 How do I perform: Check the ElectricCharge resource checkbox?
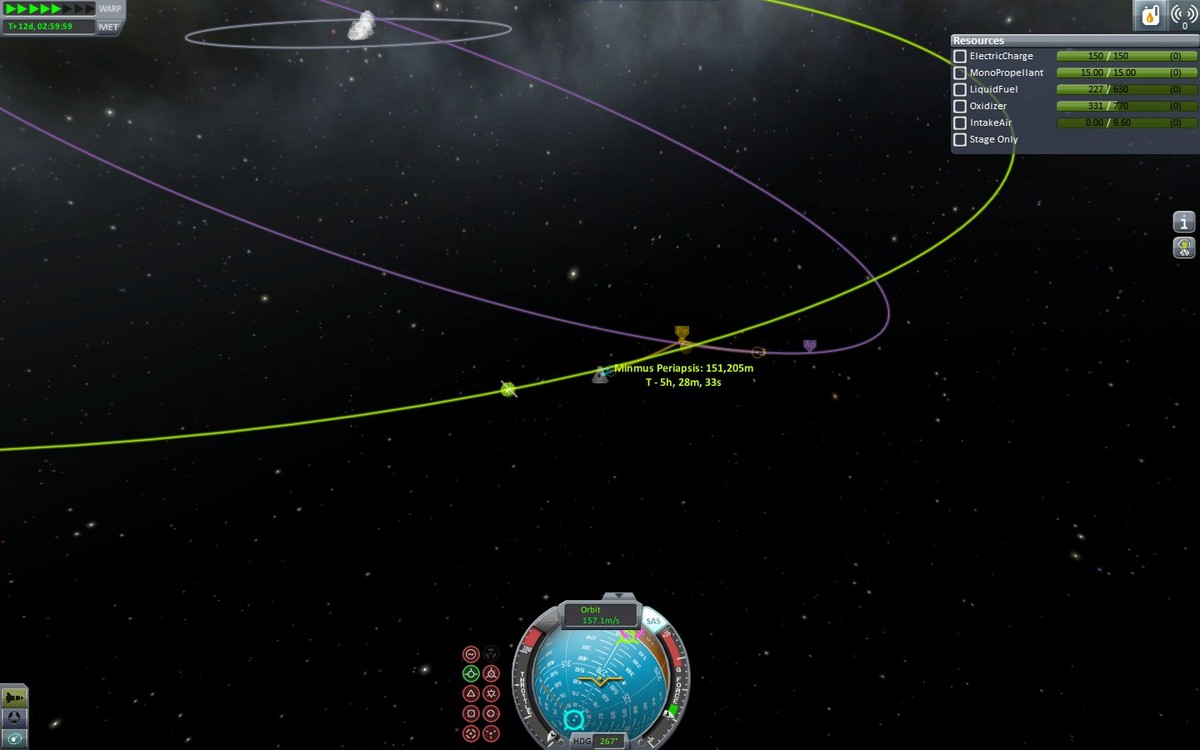click(960, 57)
